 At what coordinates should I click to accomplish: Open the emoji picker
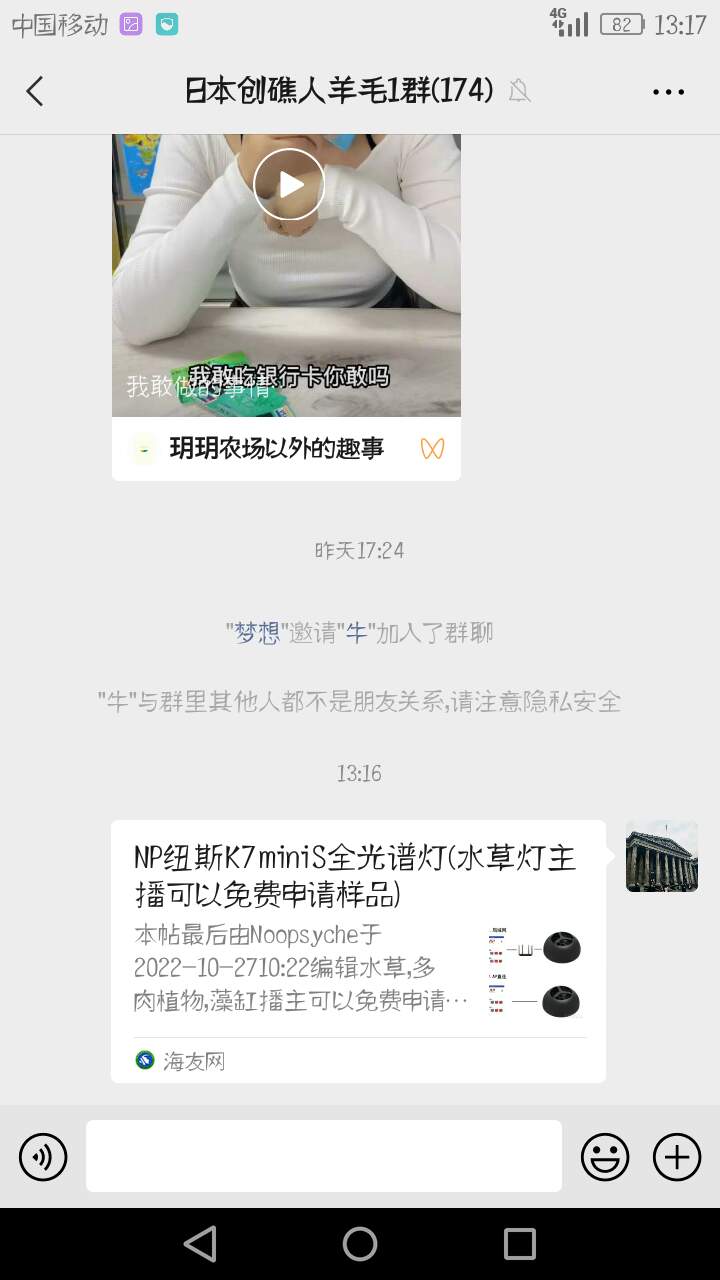605,1157
